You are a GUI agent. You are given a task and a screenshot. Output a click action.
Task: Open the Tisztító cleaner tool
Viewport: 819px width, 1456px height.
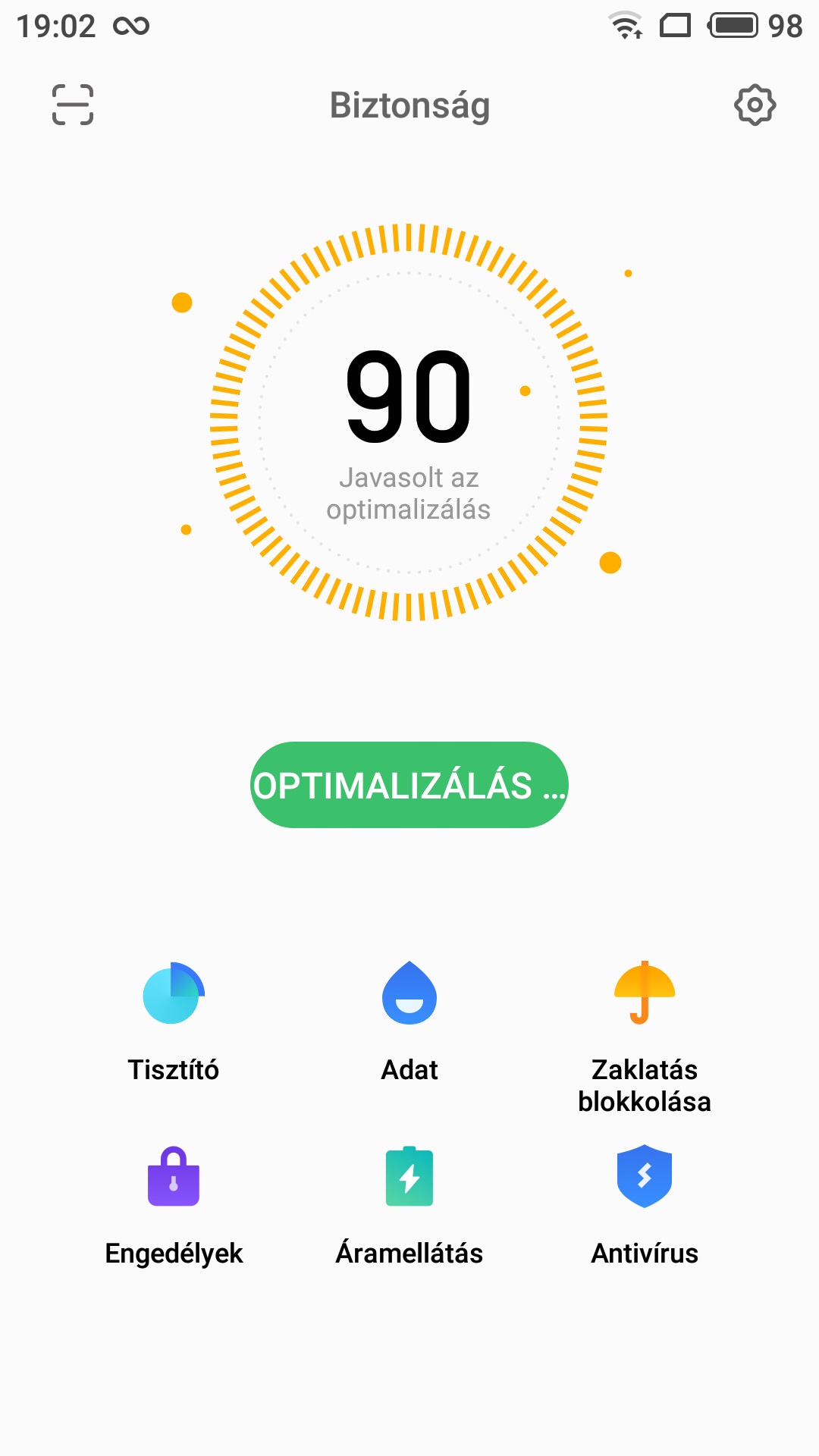pyautogui.click(x=174, y=1023)
